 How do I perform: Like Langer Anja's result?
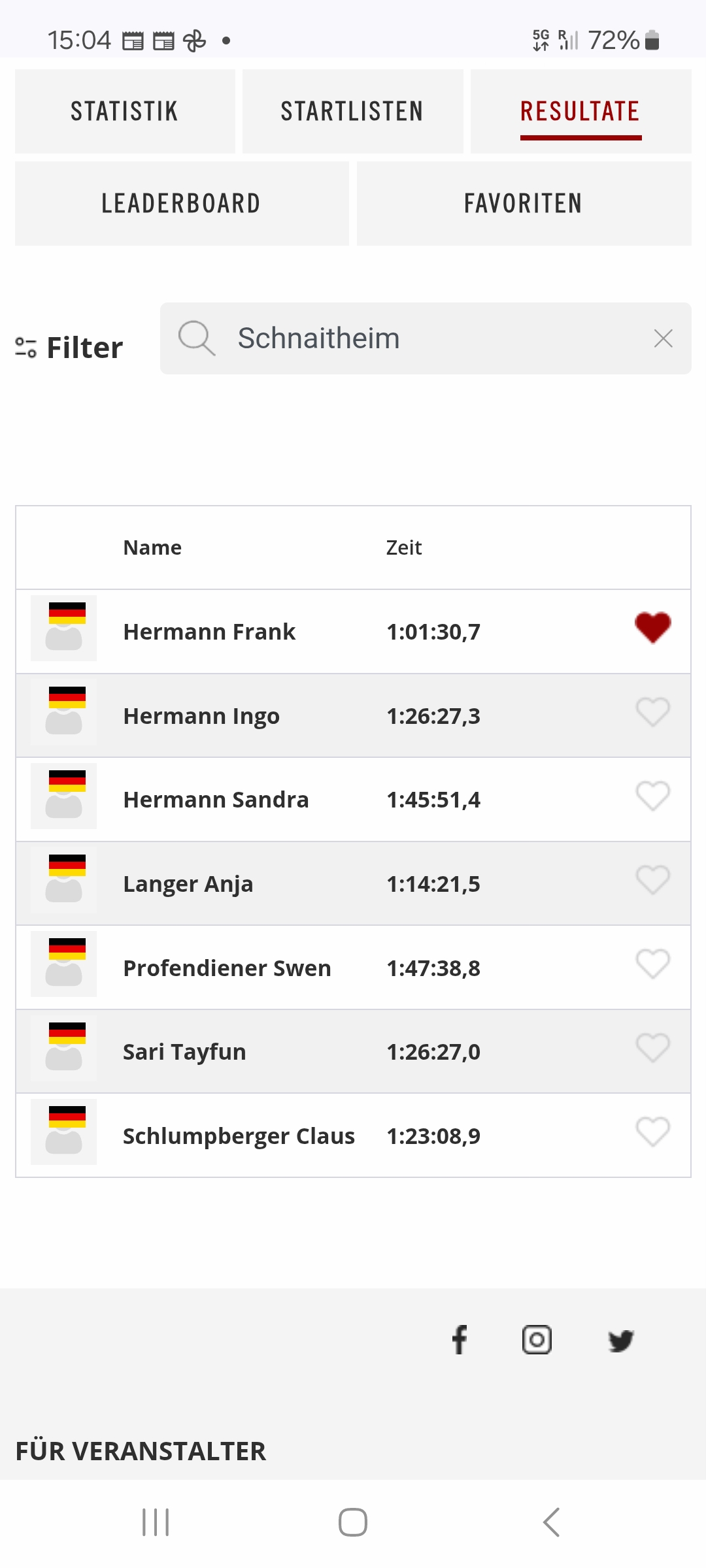pos(652,880)
